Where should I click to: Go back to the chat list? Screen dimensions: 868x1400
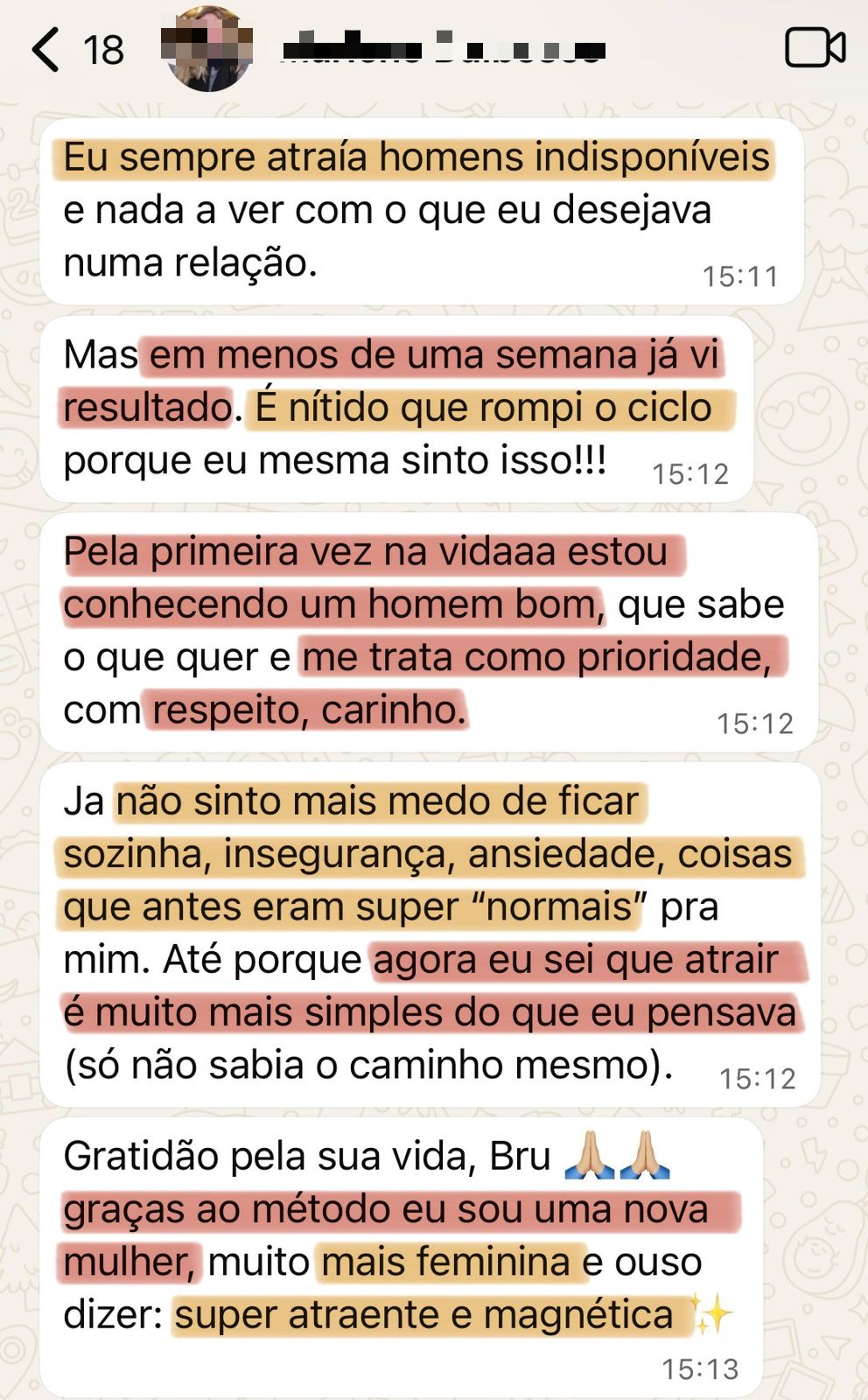pyautogui.click(x=45, y=49)
